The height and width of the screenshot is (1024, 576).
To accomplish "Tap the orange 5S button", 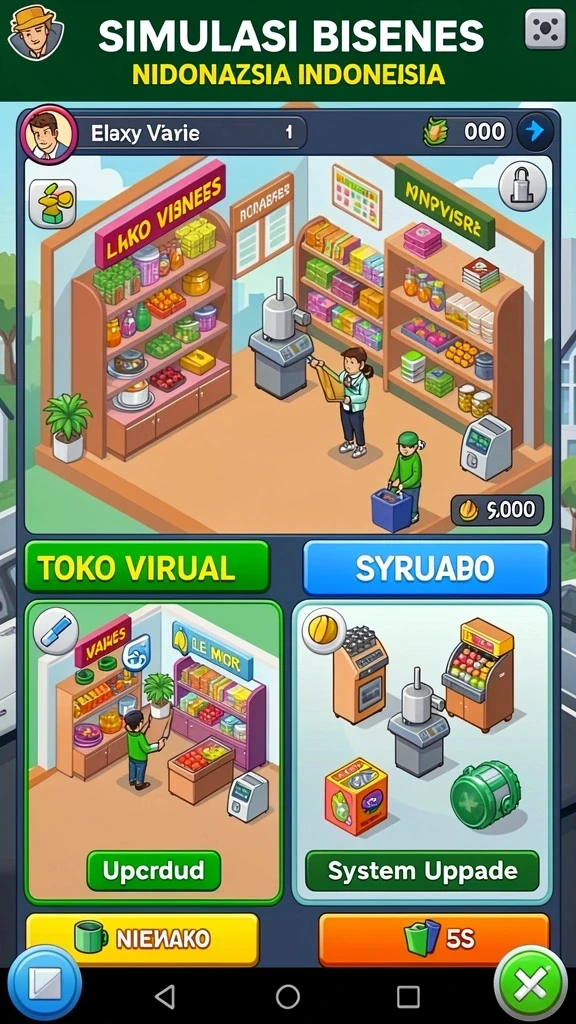I will (434, 939).
